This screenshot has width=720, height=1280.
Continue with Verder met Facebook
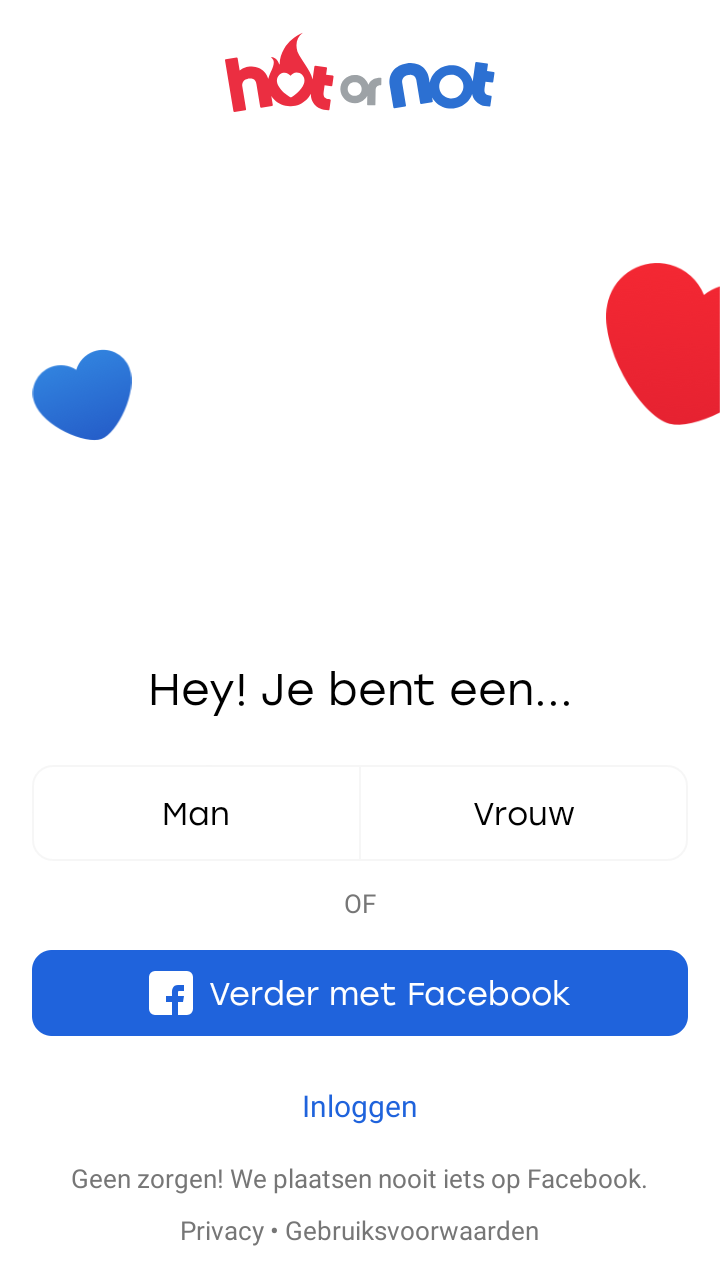[x=360, y=993]
